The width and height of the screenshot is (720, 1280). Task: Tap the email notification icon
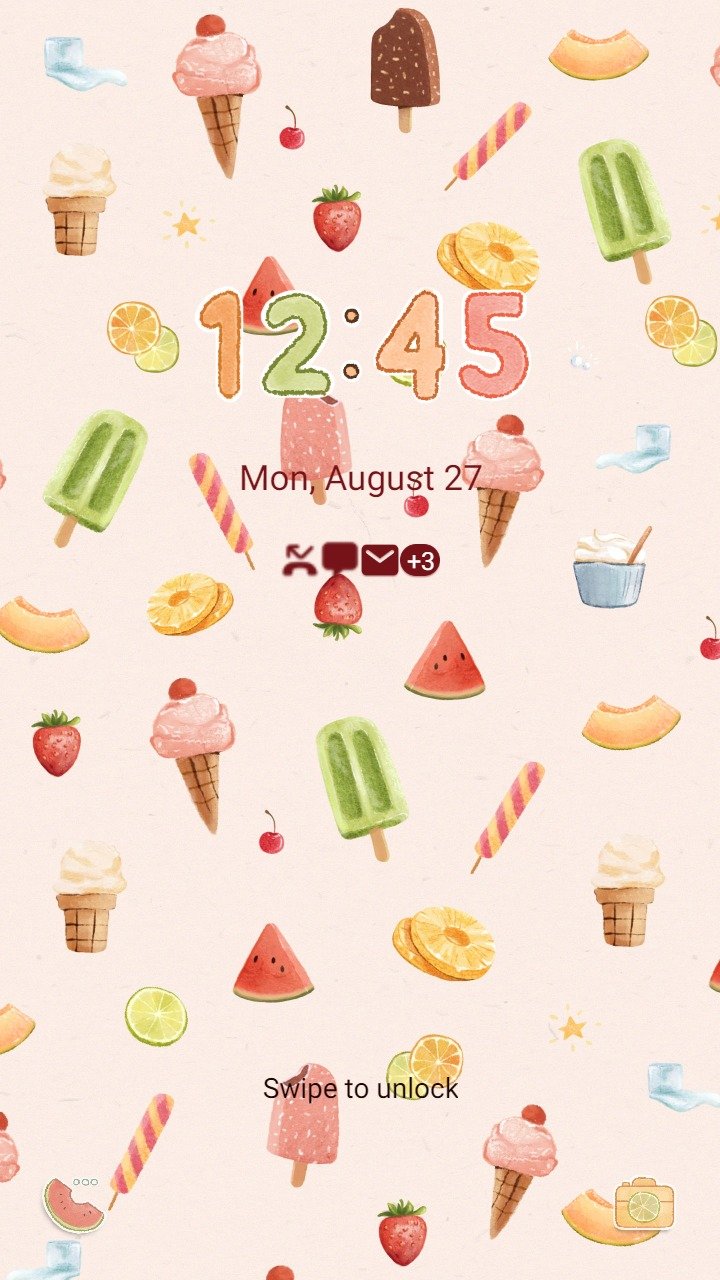(380, 561)
